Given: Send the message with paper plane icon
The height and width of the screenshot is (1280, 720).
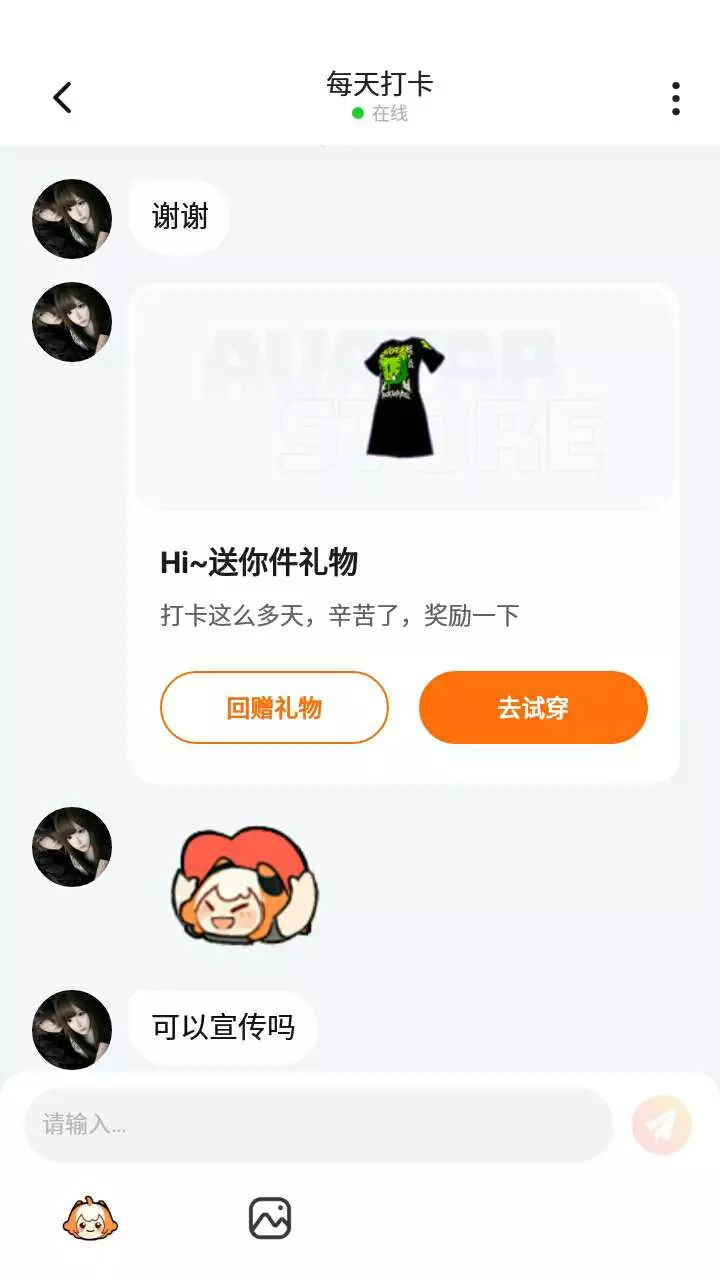Looking at the screenshot, I should click(662, 1125).
